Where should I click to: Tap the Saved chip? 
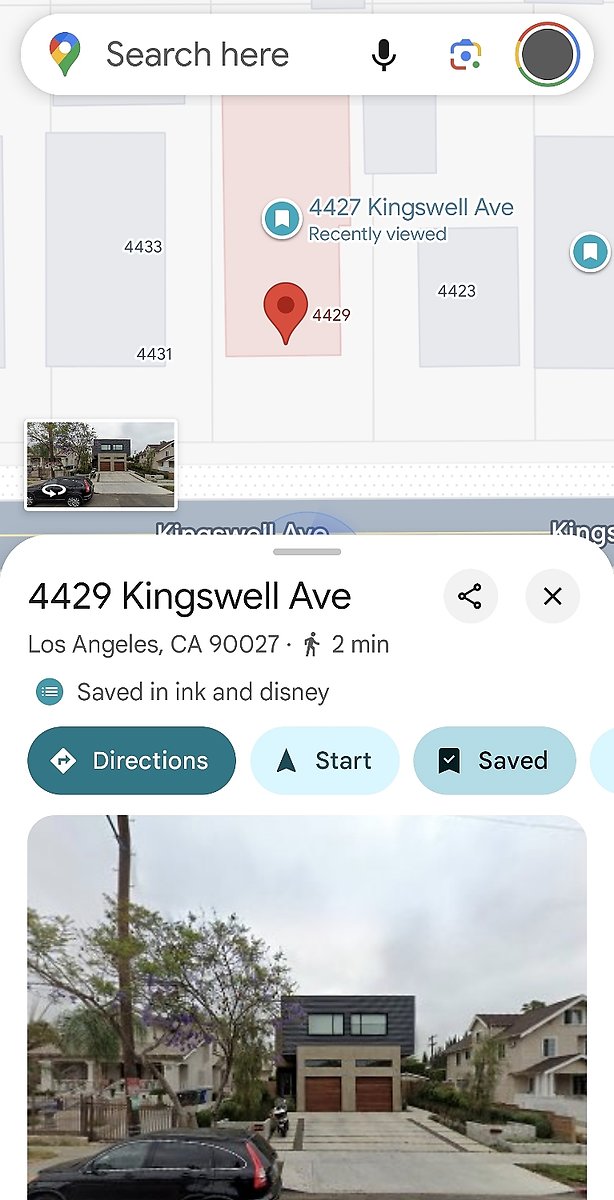point(494,761)
